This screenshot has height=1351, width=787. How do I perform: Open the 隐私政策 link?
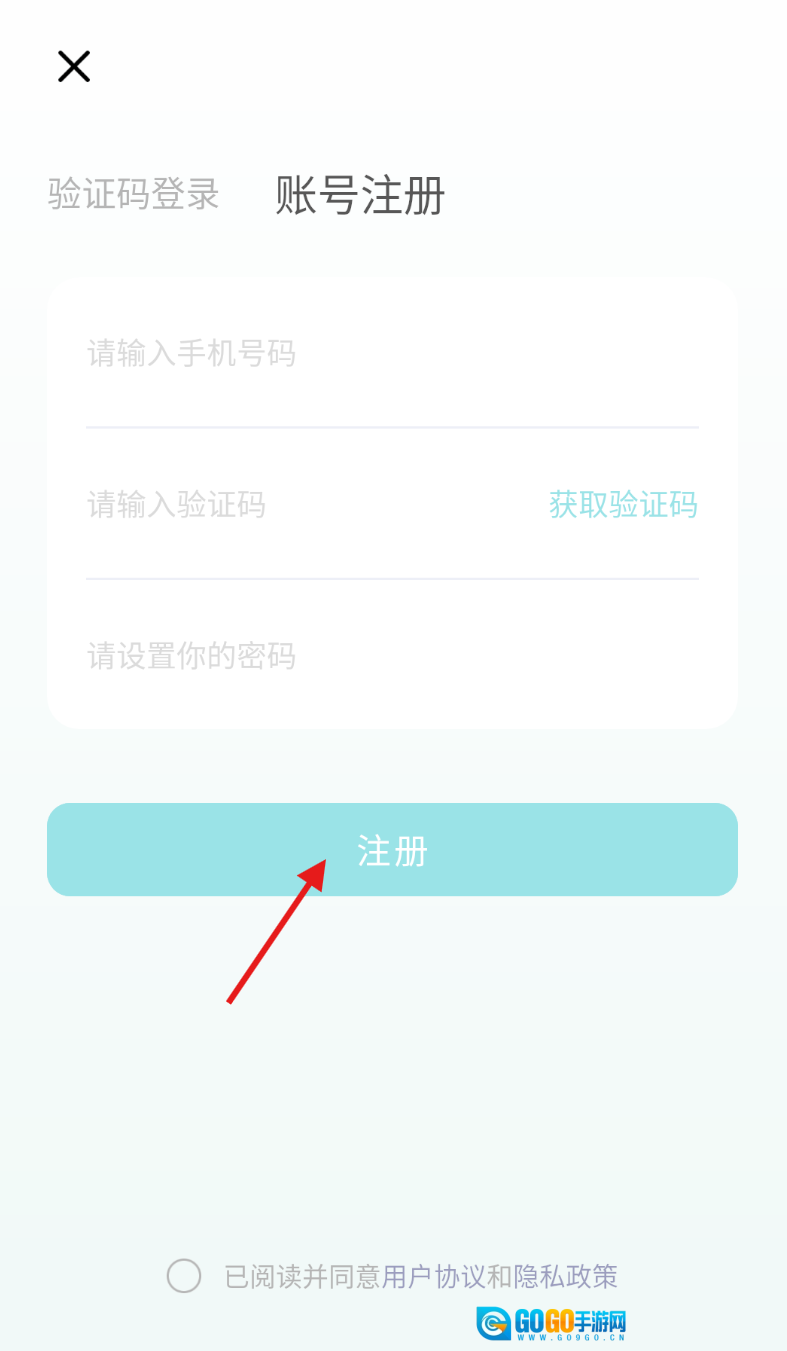pyautogui.click(x=566, y=1277)
